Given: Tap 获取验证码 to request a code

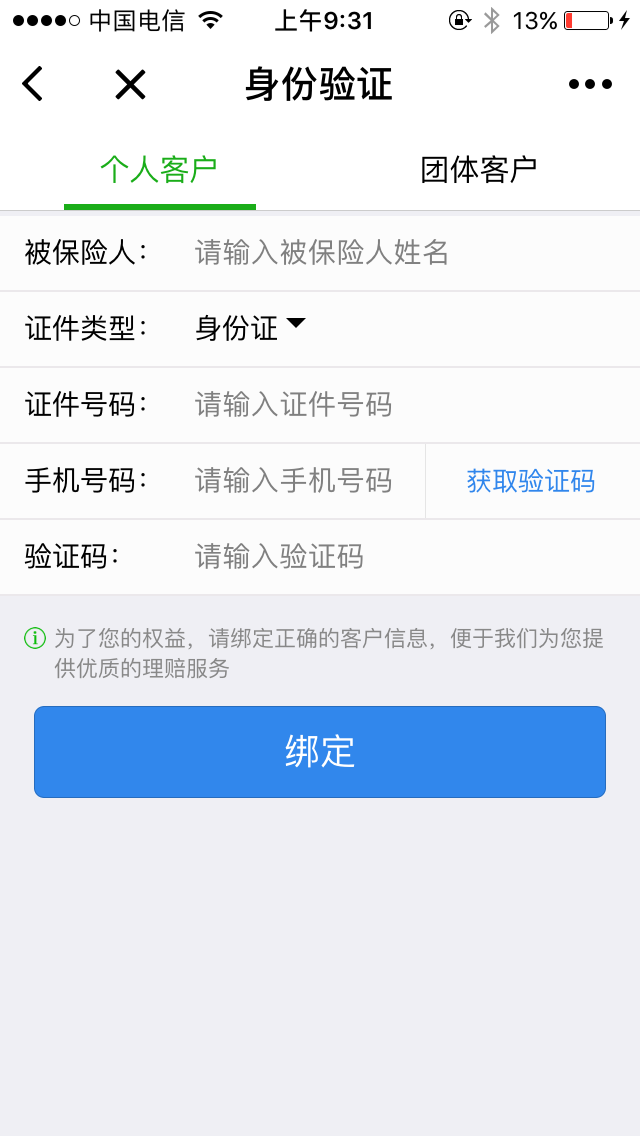Looking at the screenshot, I should pos(531,481).
